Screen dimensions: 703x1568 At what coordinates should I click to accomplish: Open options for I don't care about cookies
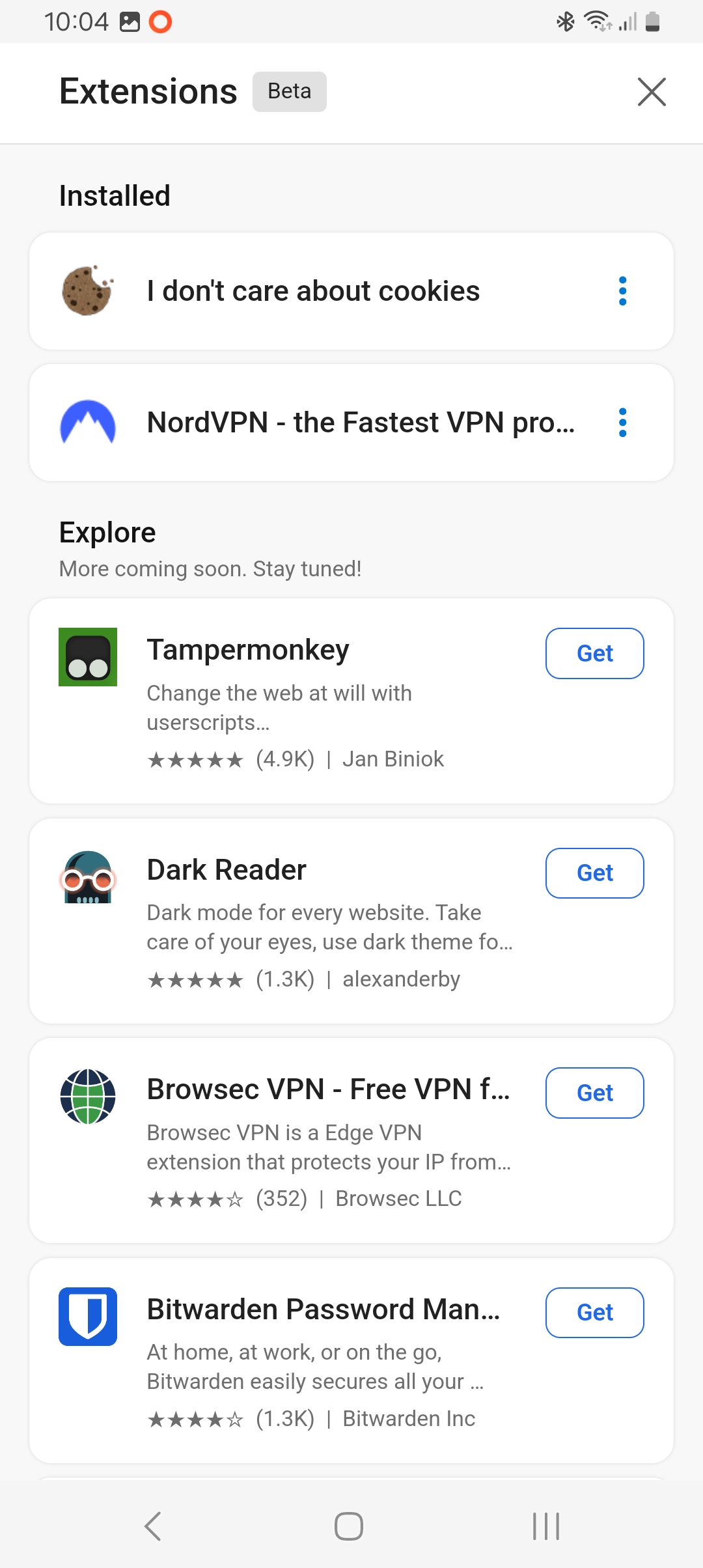point(623,291)
